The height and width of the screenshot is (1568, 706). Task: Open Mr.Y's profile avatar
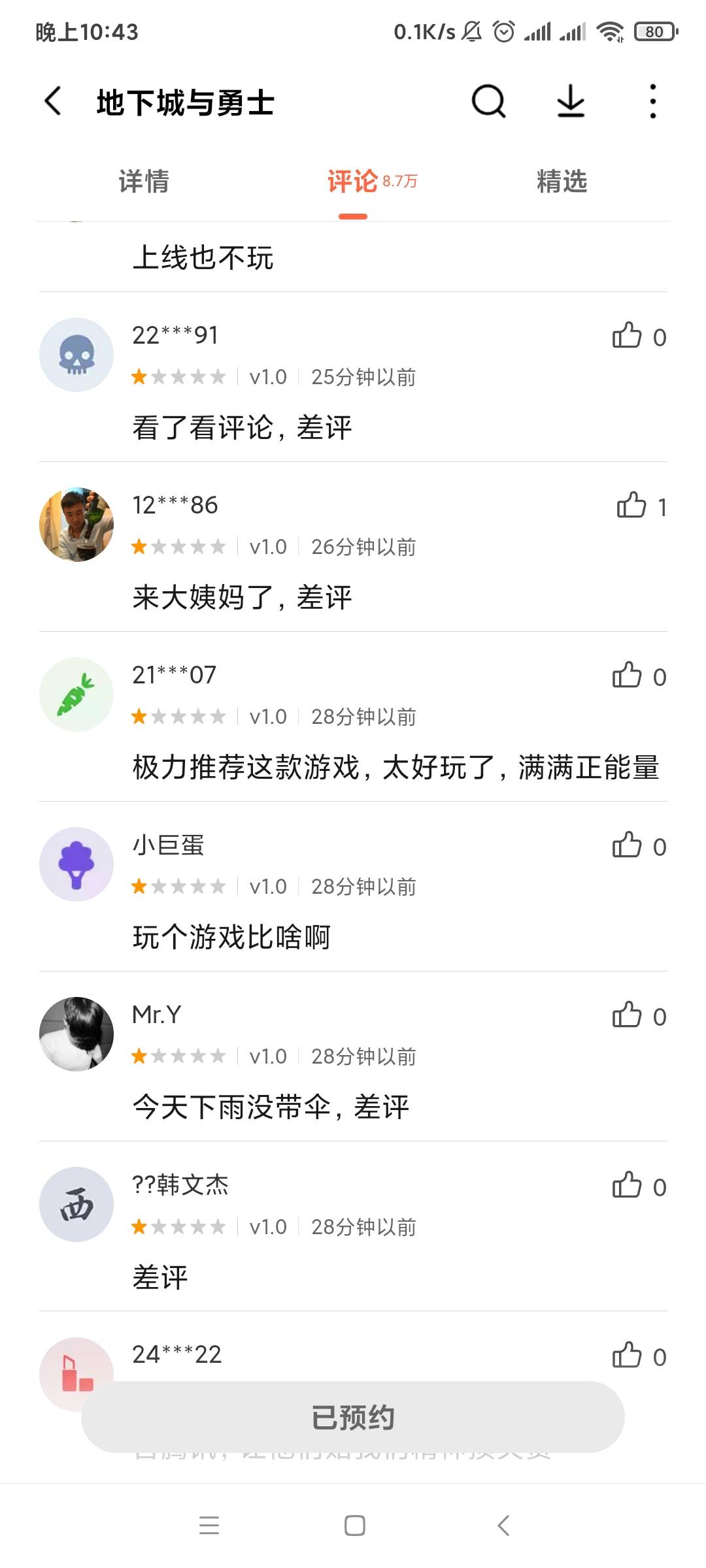76,1034
